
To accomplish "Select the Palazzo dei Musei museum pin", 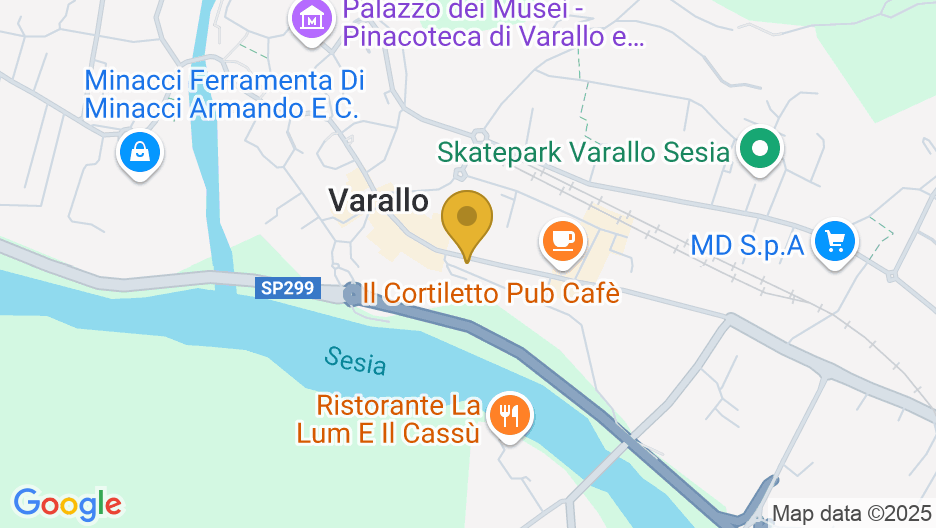I will pyautogui.click(x=312, y=19).
